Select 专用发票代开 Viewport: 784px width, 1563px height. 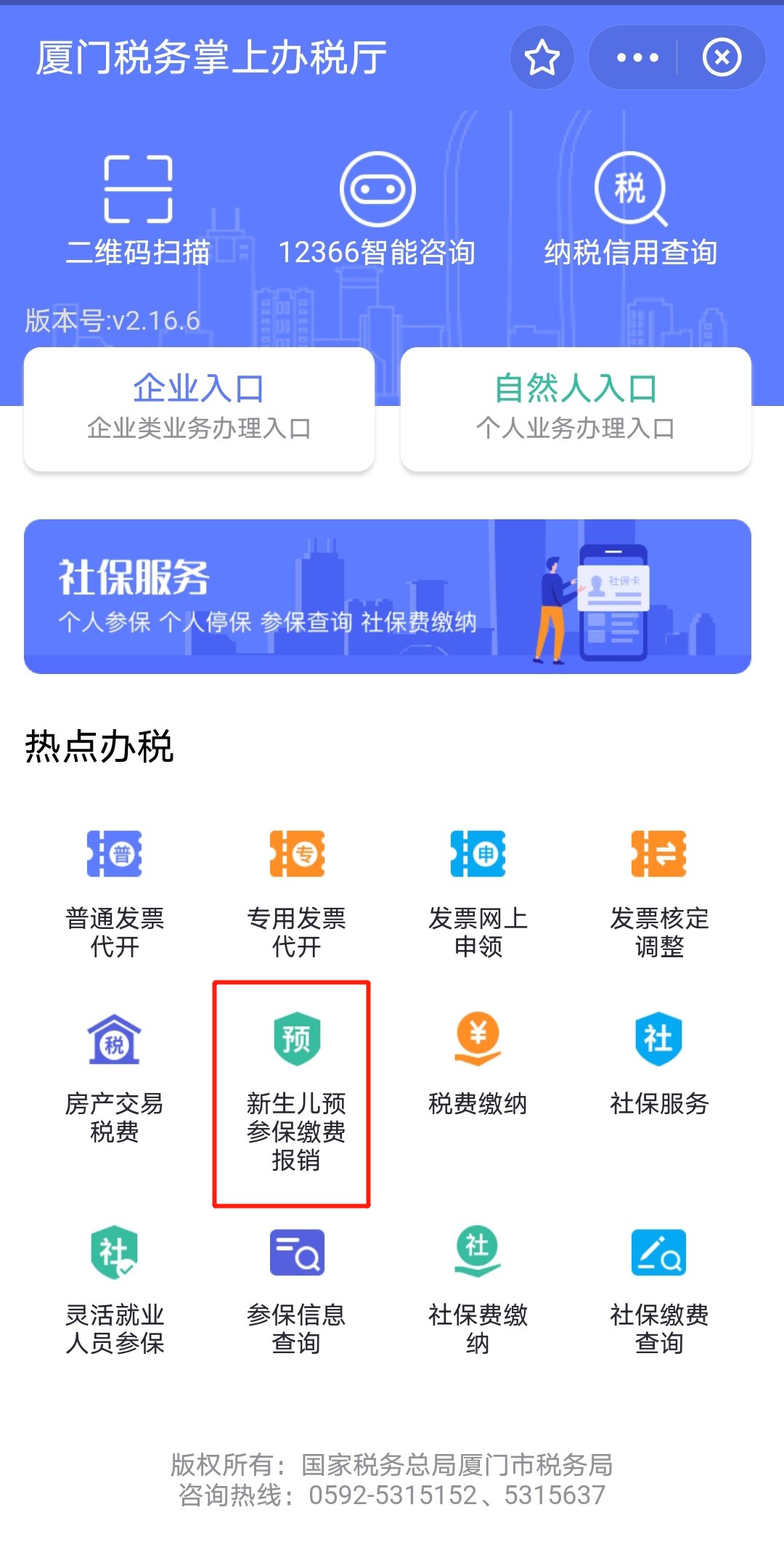tap(296, 893)
